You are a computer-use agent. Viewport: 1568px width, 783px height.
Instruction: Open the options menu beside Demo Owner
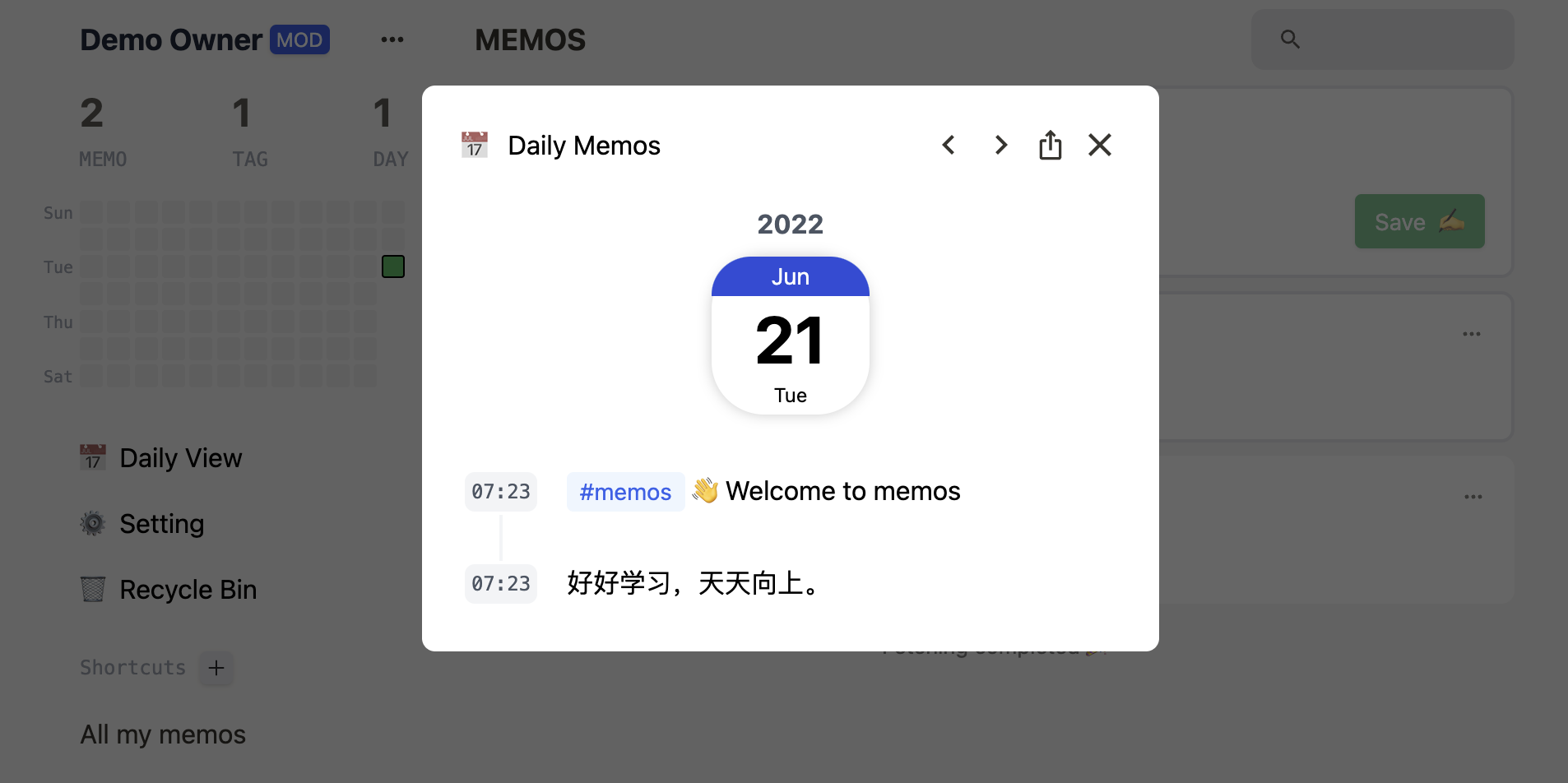point(392,39)
